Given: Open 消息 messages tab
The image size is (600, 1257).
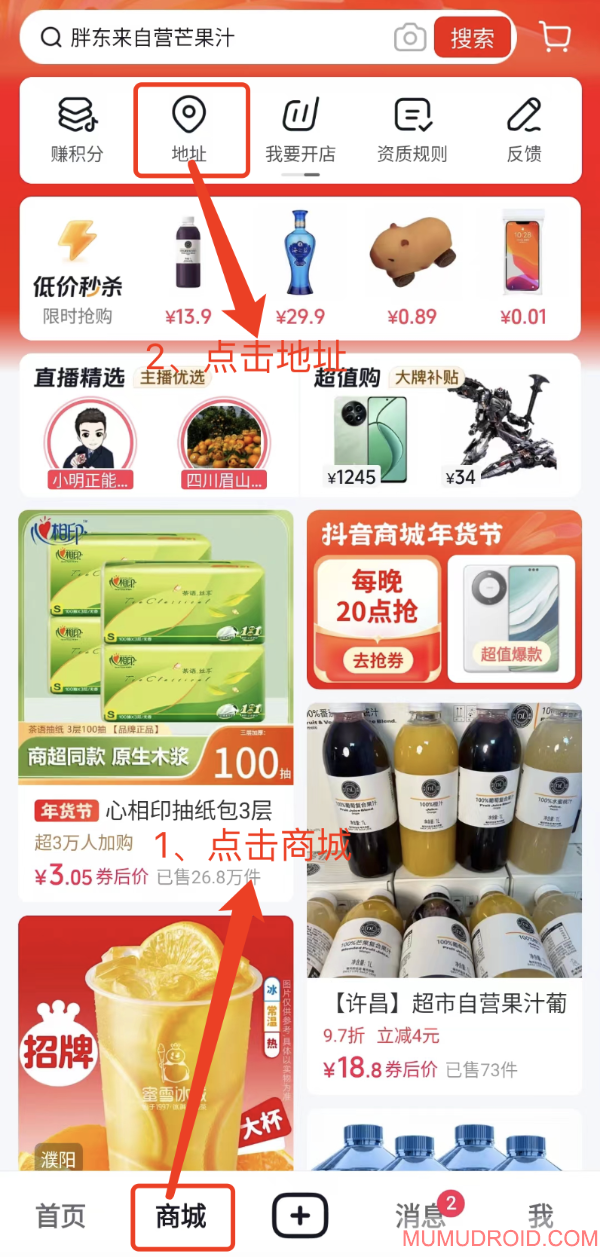Looking at the screenshot, I should pyautogui.click(x=420, y=1216).
